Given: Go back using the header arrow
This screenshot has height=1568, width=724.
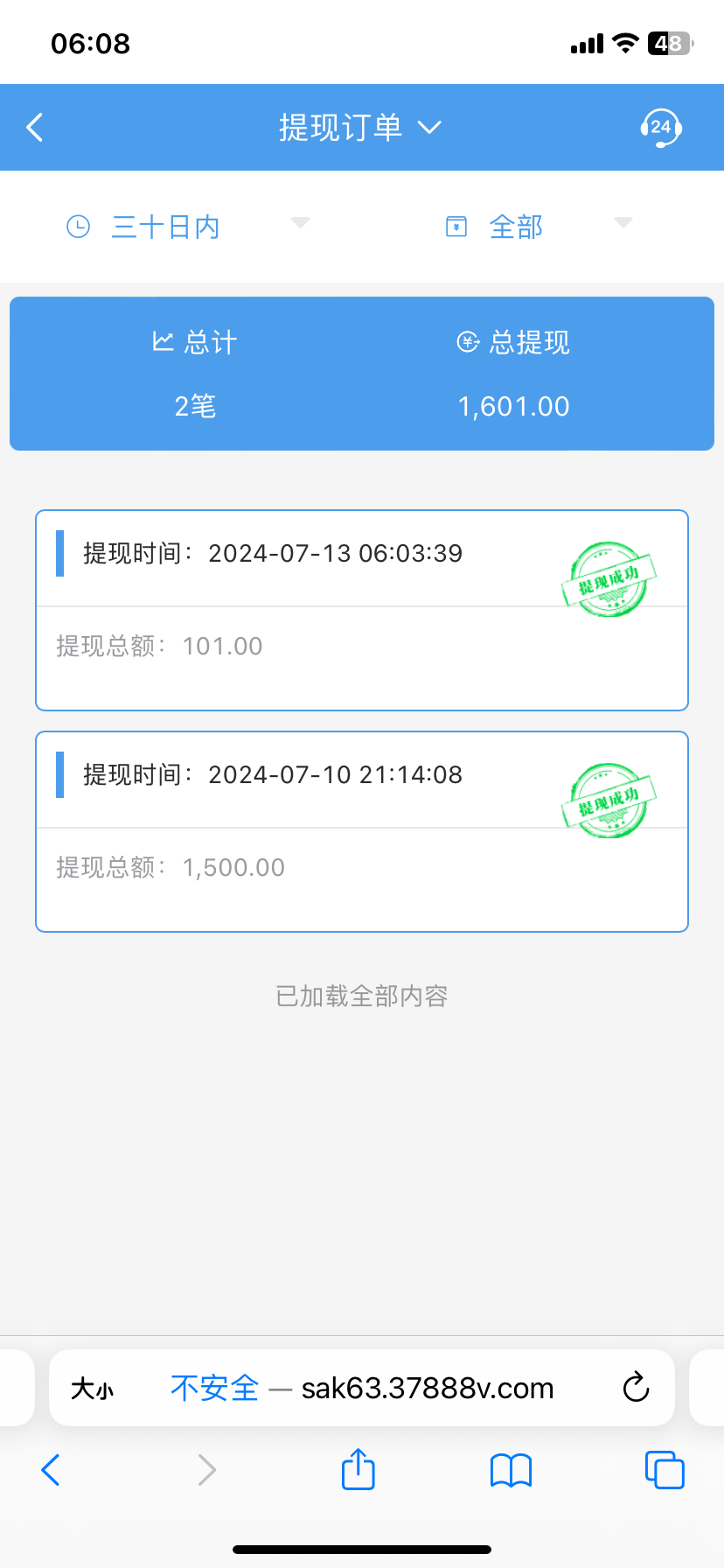Looking at the screenshot, I should click(35, 128).
